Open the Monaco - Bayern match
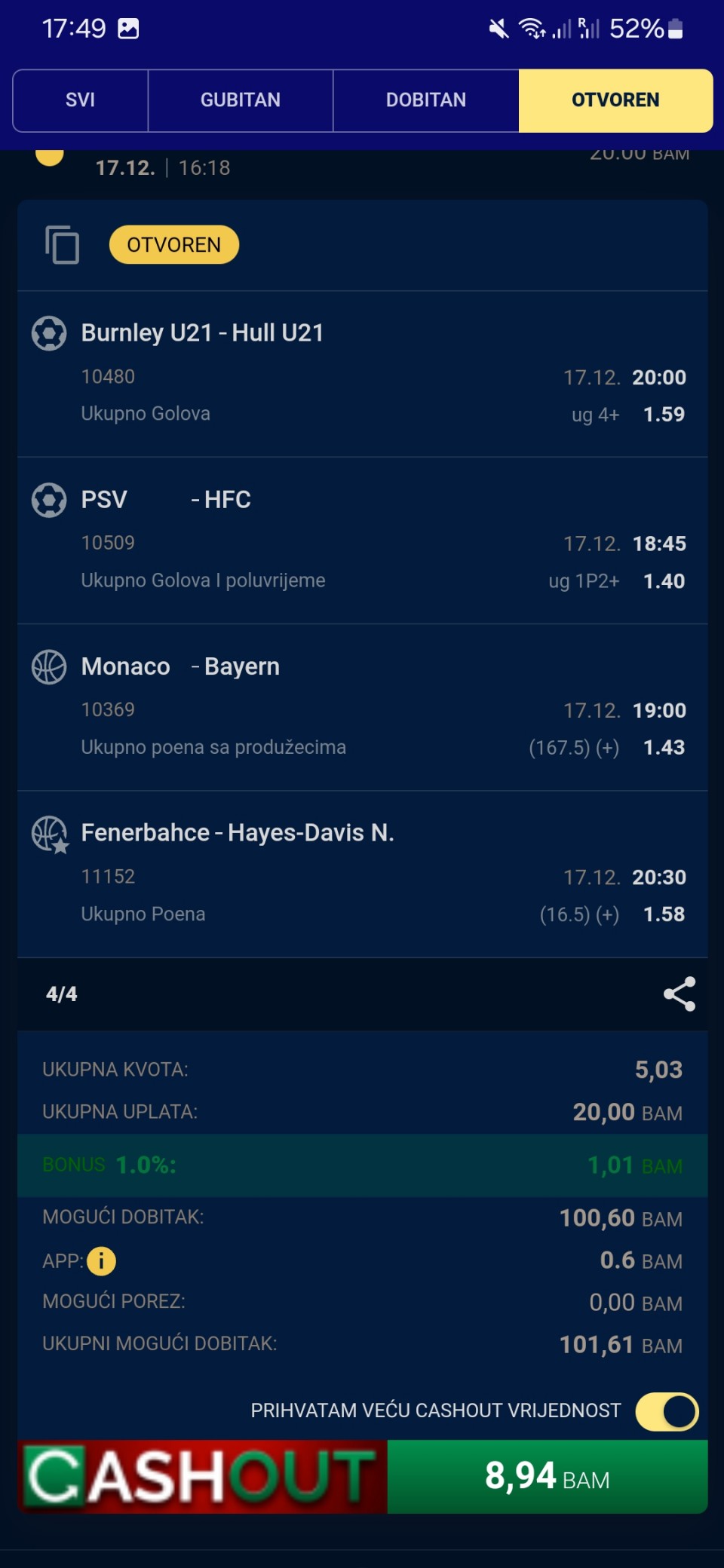 click(180, 666)
